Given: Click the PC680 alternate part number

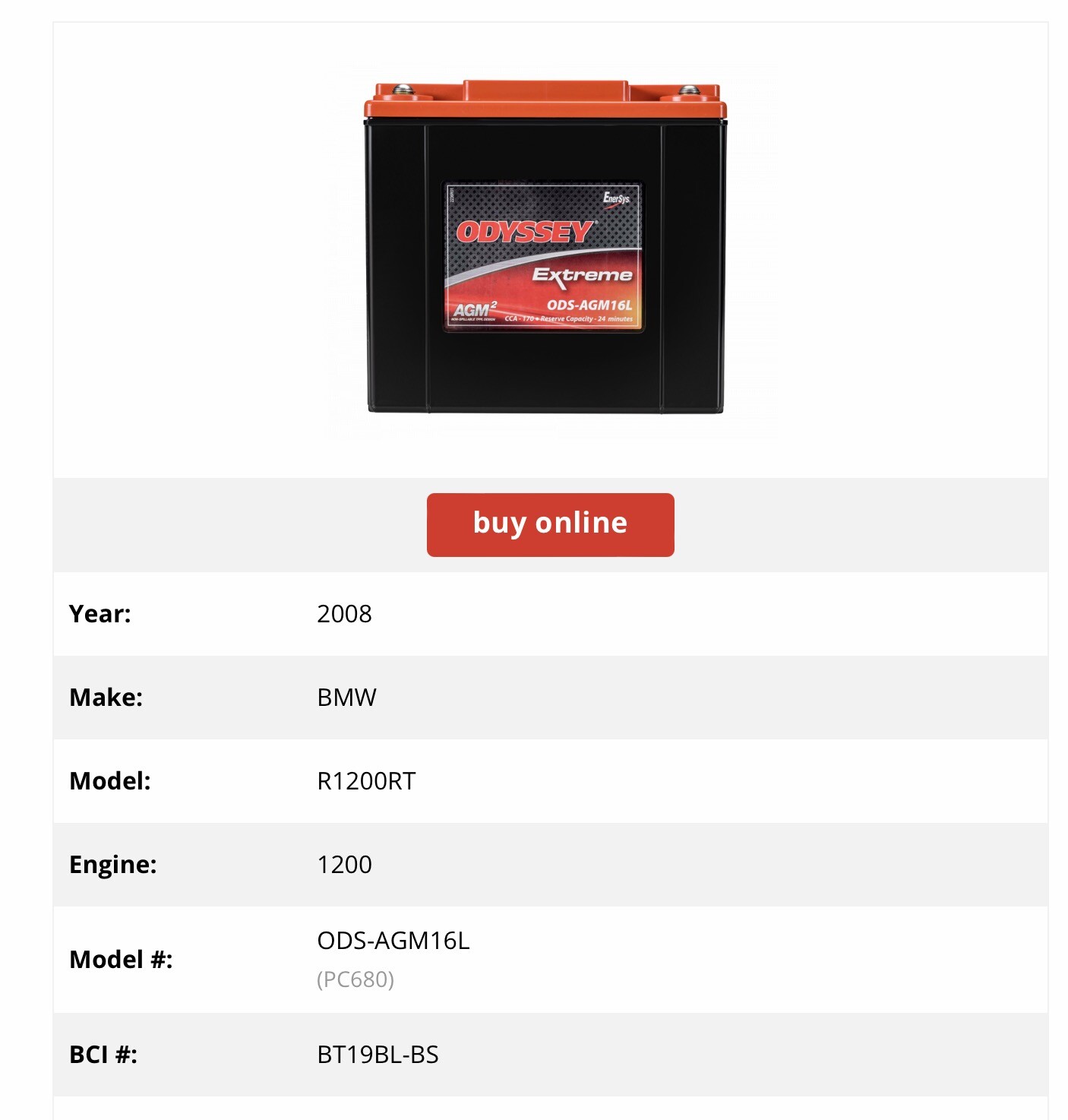Looking at the screenshot, I should point(355,980).
